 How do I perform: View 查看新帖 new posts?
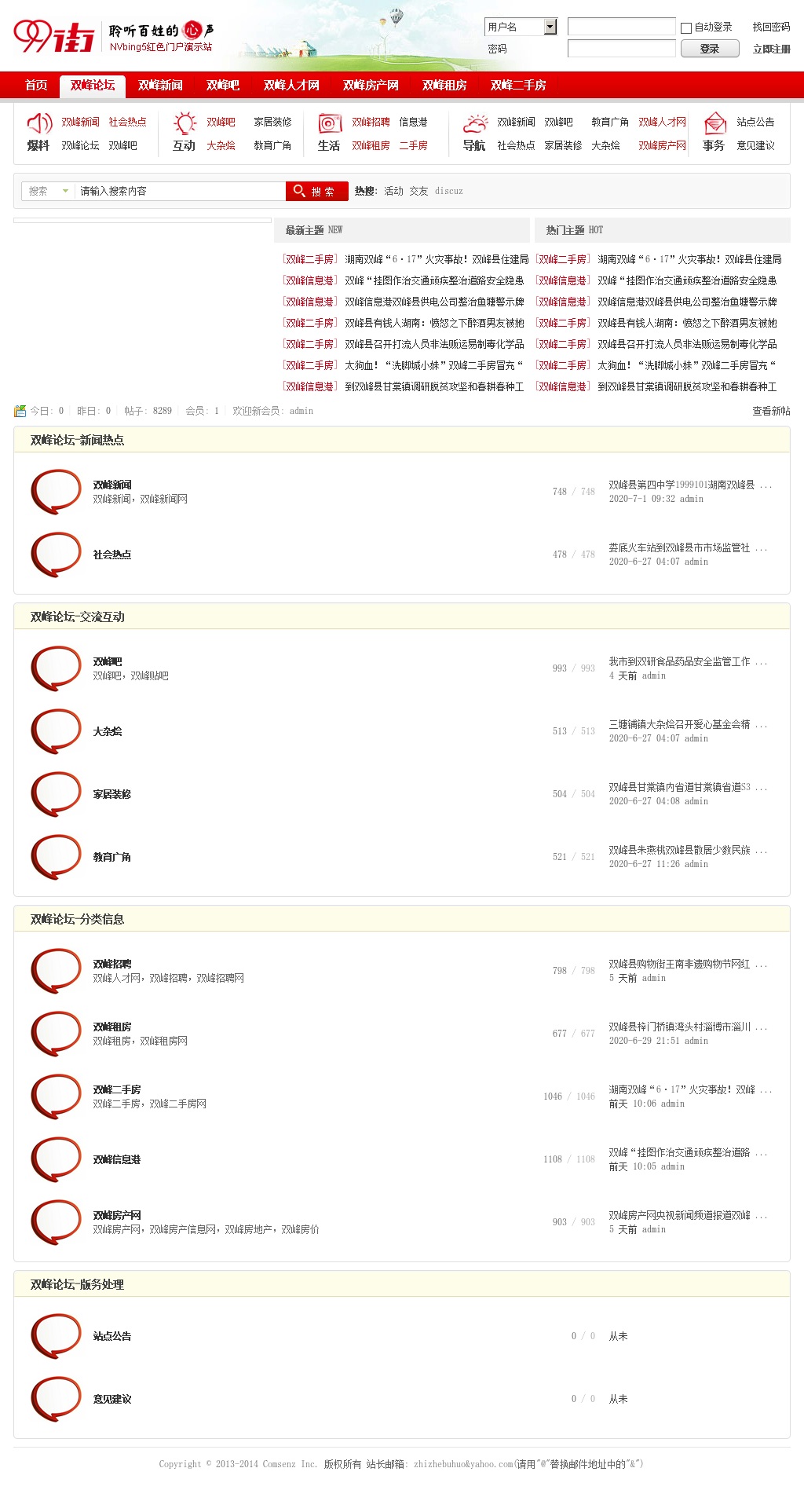[x=771, y=411]
